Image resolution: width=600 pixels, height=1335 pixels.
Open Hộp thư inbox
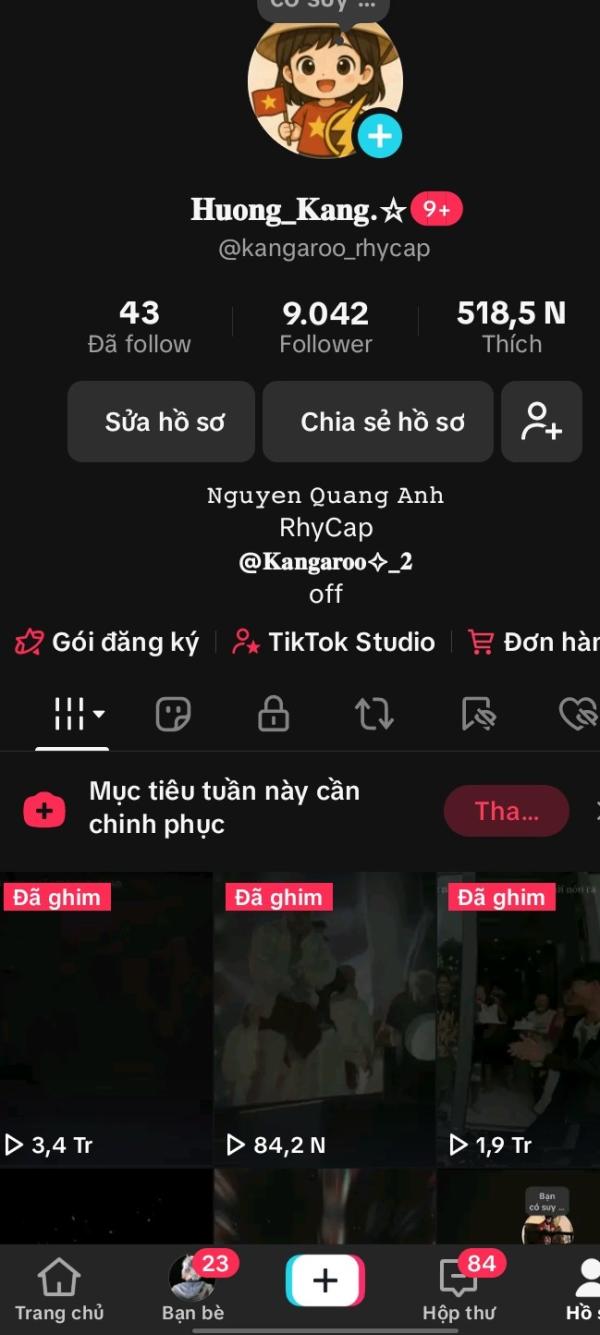[x=459, y=1289]
